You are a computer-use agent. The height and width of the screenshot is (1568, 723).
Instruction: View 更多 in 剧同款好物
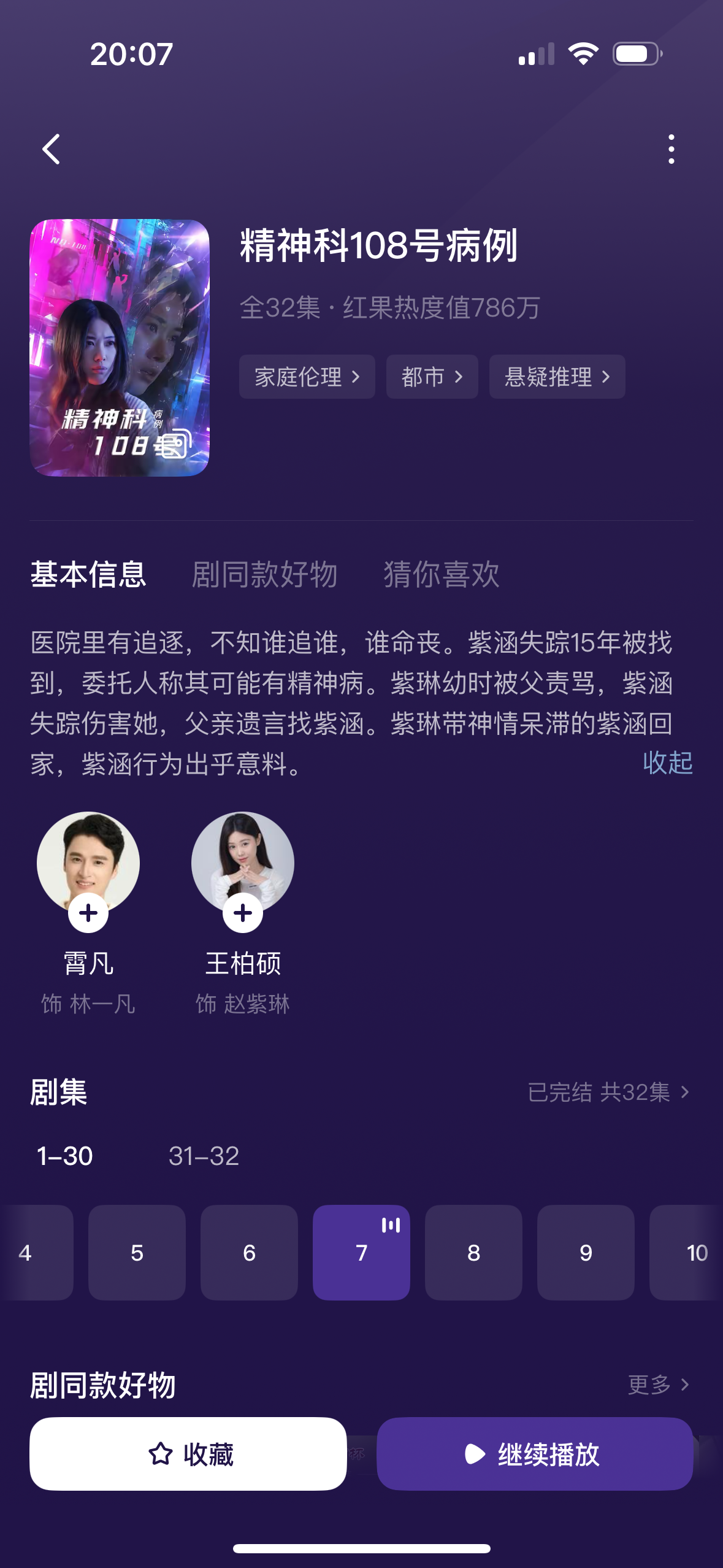tap(658, 1385)
